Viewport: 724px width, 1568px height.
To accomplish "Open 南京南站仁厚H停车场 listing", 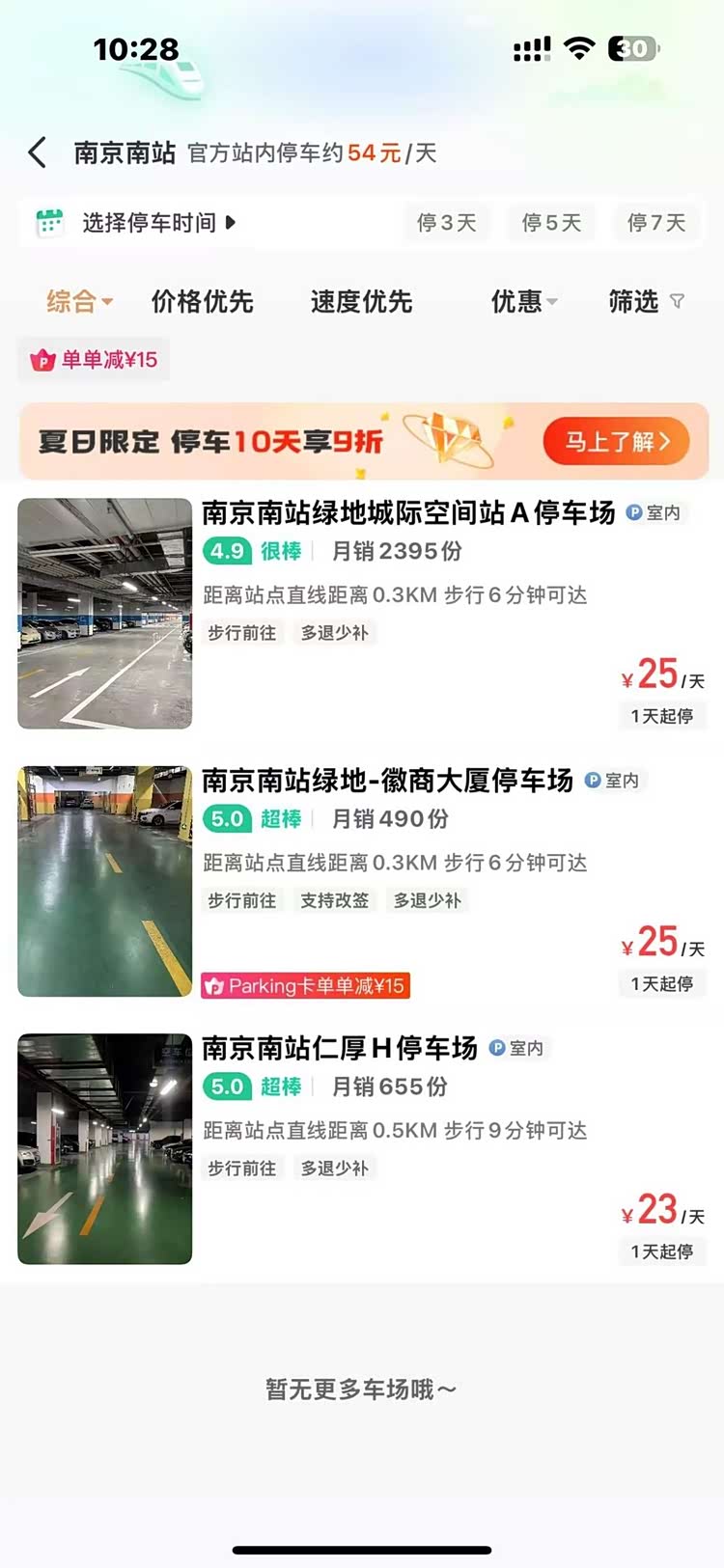I will [339, 1048].
